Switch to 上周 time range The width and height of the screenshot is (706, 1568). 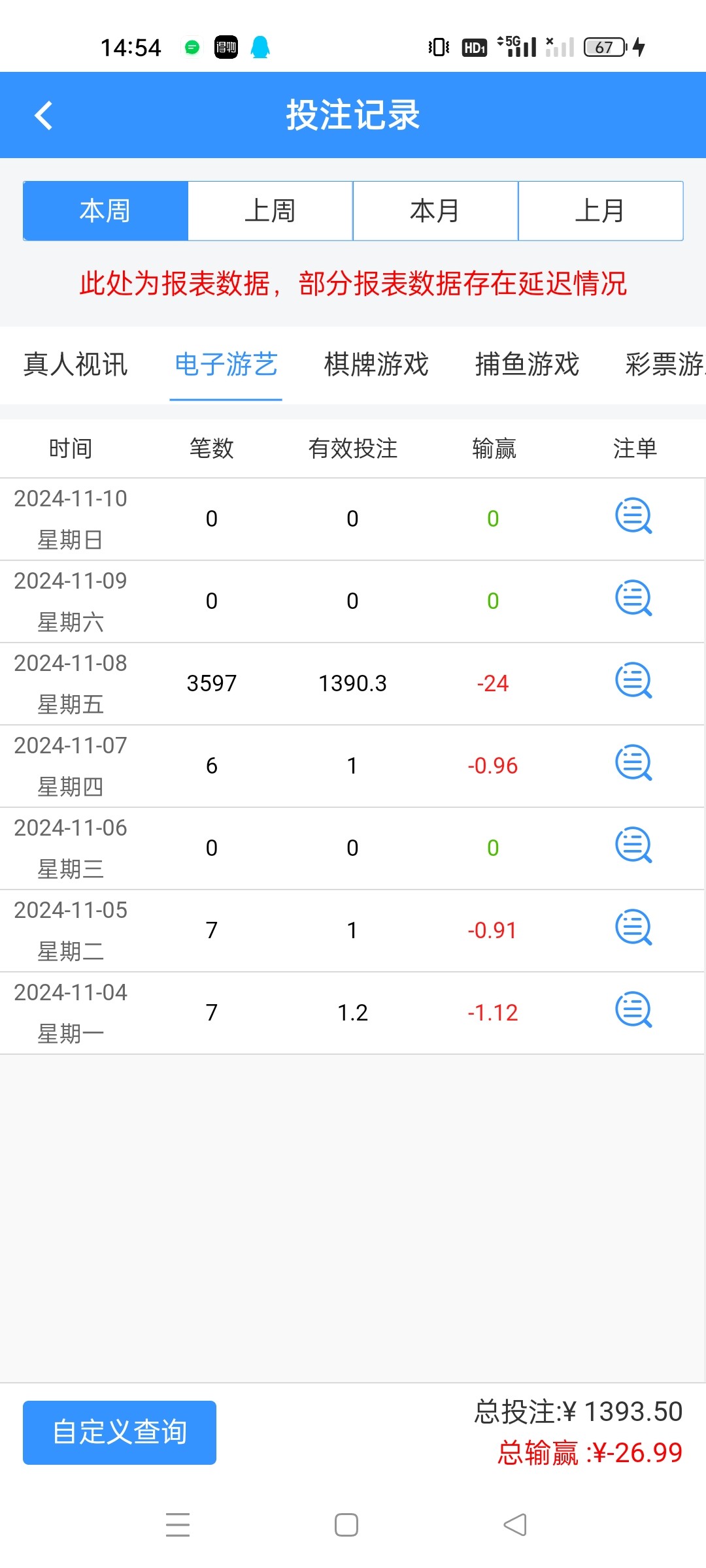[270, 211]
